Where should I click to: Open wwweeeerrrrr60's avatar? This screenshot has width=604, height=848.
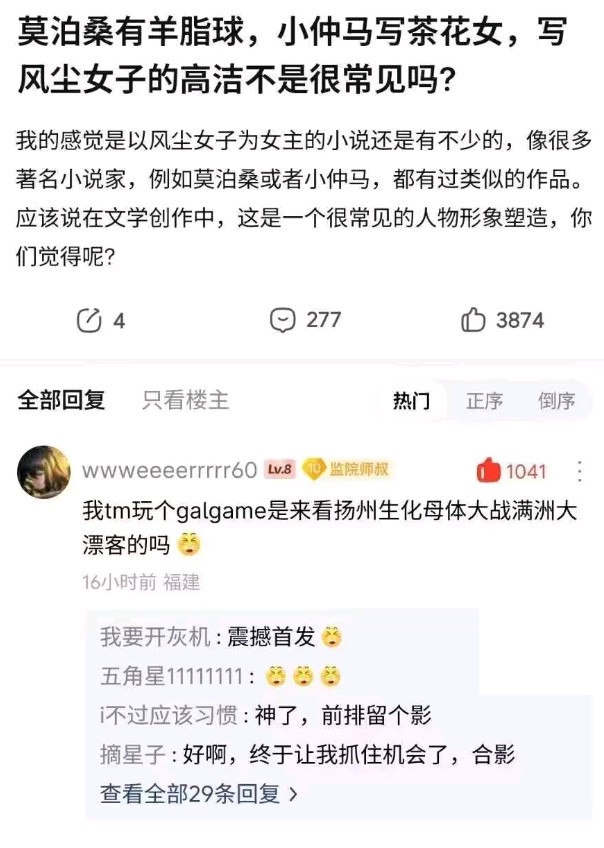(43, 470)
